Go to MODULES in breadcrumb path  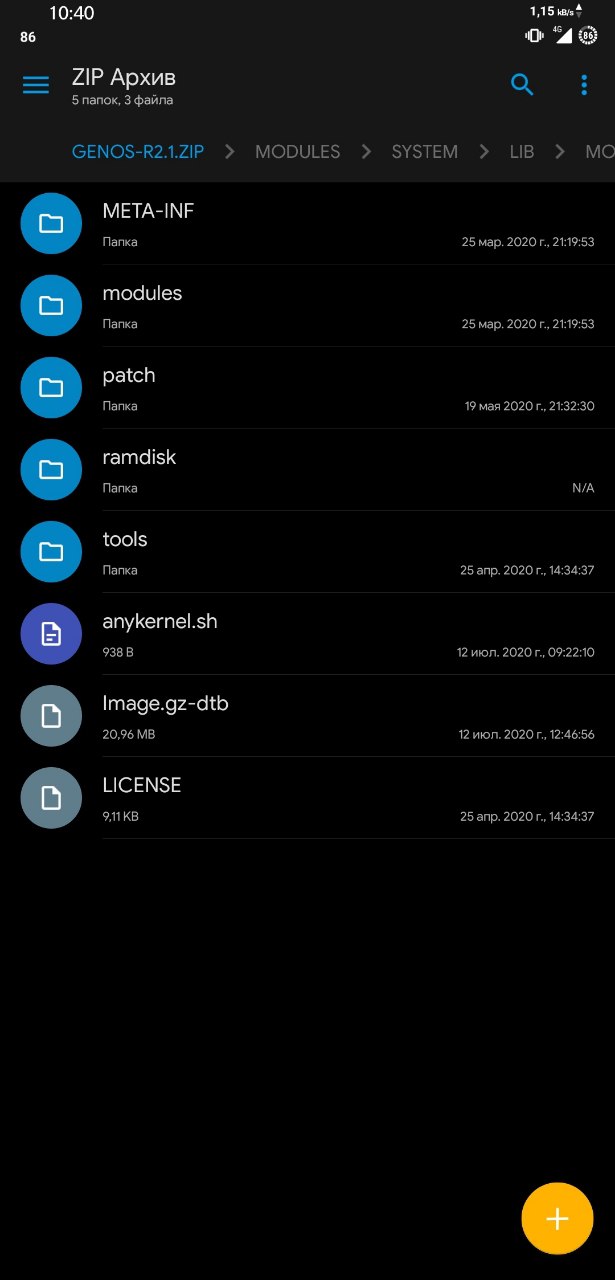coord(297,152)
